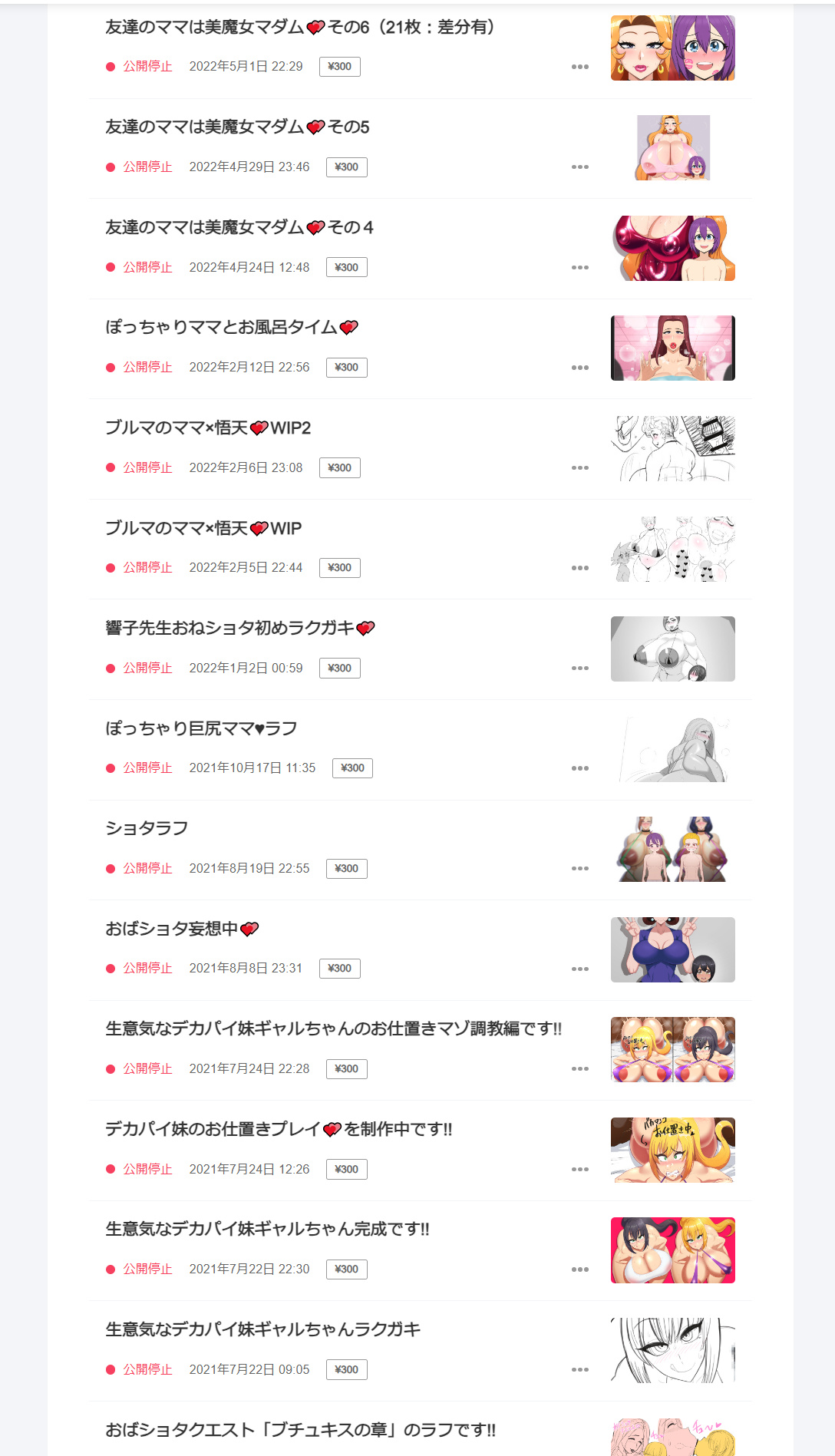The image size is (835, 1456).
Task: Show options for the 2022年2月12日 post
Action: pyautogui.click(x=579, y=368)
